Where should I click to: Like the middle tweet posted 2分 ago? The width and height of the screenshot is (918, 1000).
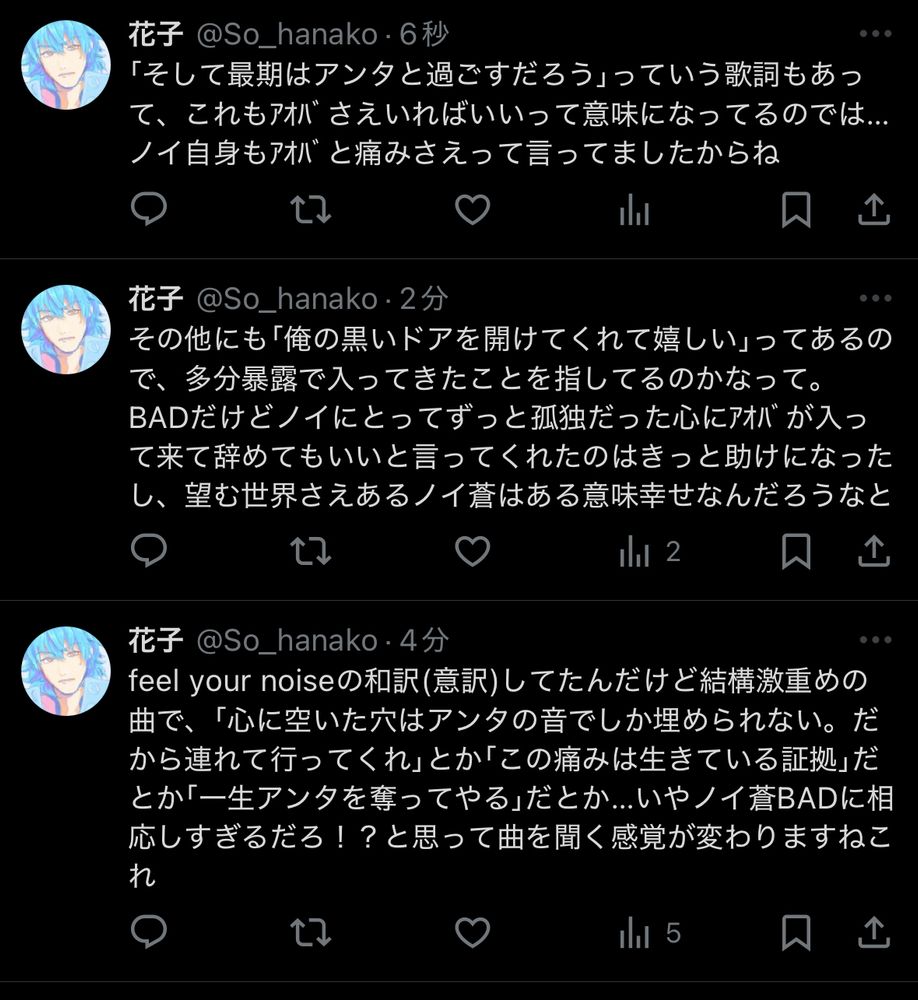[x=473, y=550]
